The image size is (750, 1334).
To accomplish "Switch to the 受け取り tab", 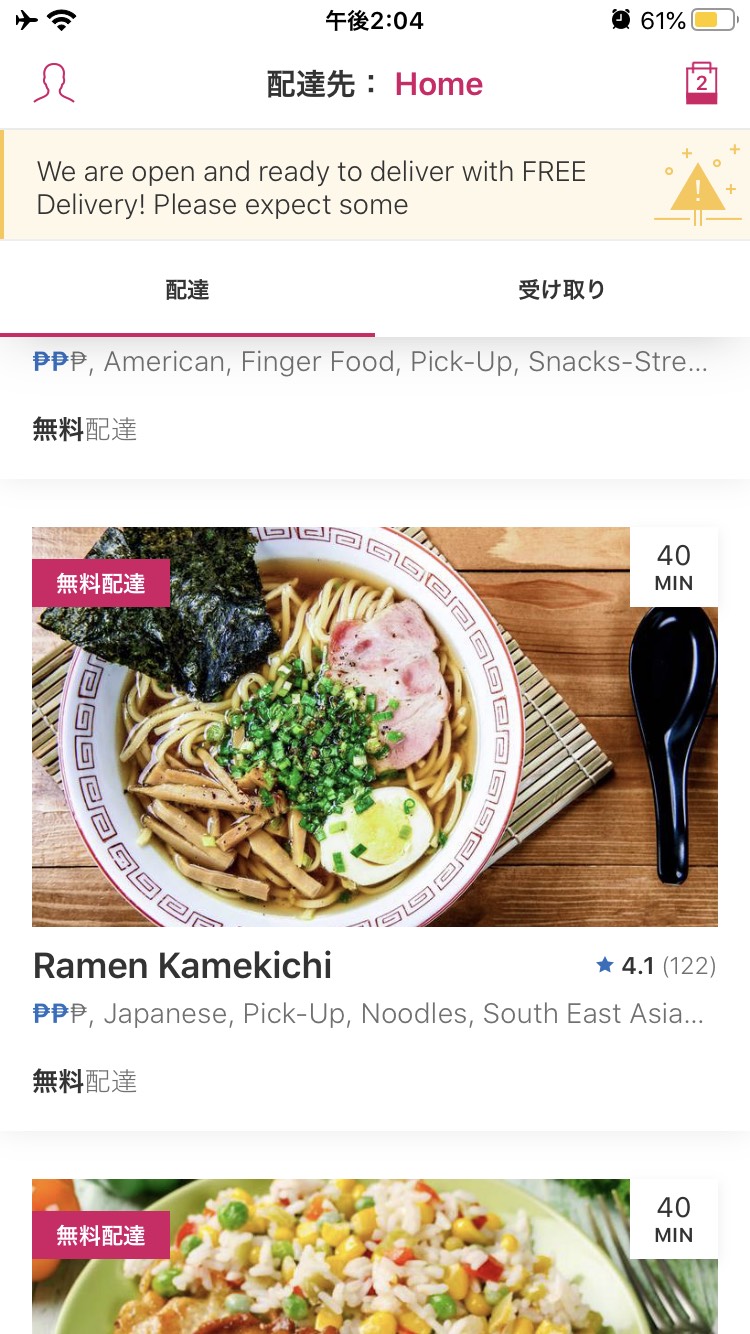I will click(x=562, y=290).
